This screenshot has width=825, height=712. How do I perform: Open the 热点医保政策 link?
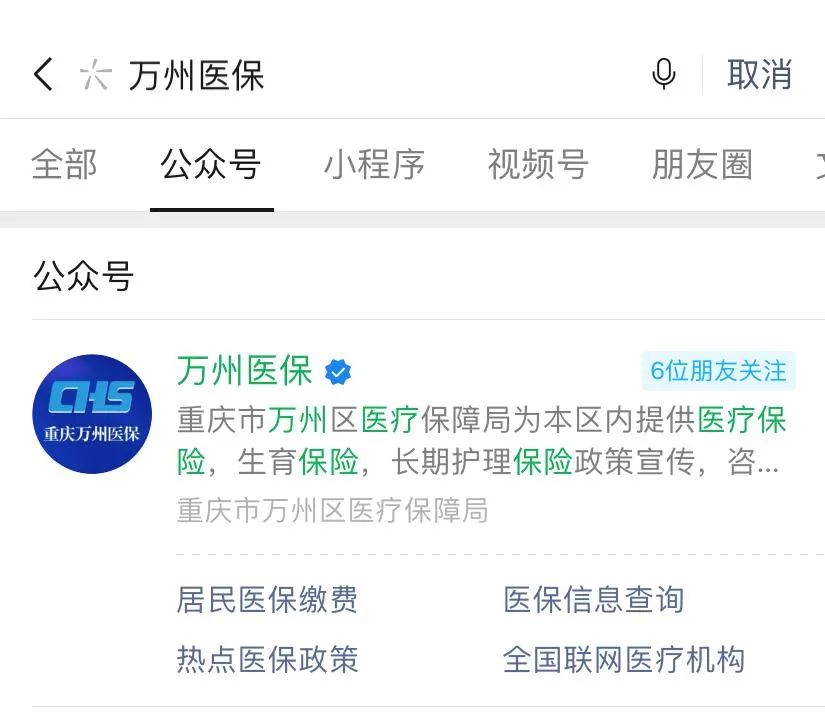click(x=267, y=660)
